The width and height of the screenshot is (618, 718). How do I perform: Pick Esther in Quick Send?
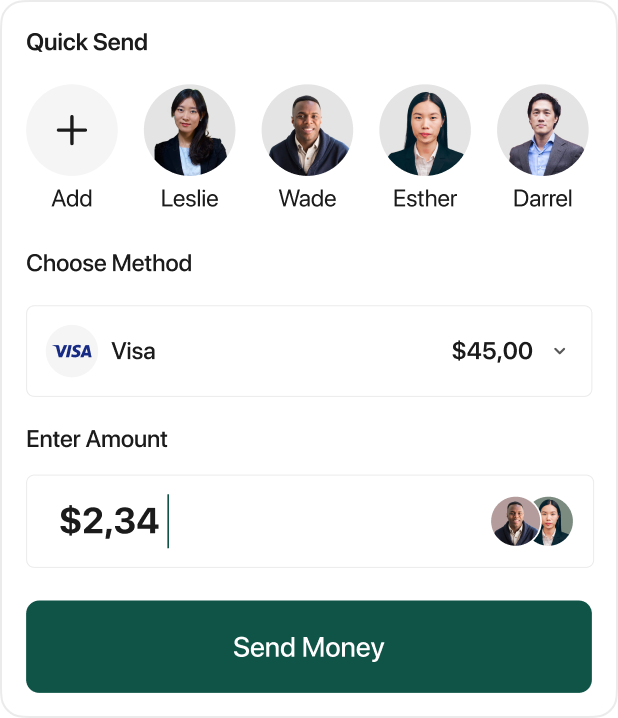tap(425, 131)
